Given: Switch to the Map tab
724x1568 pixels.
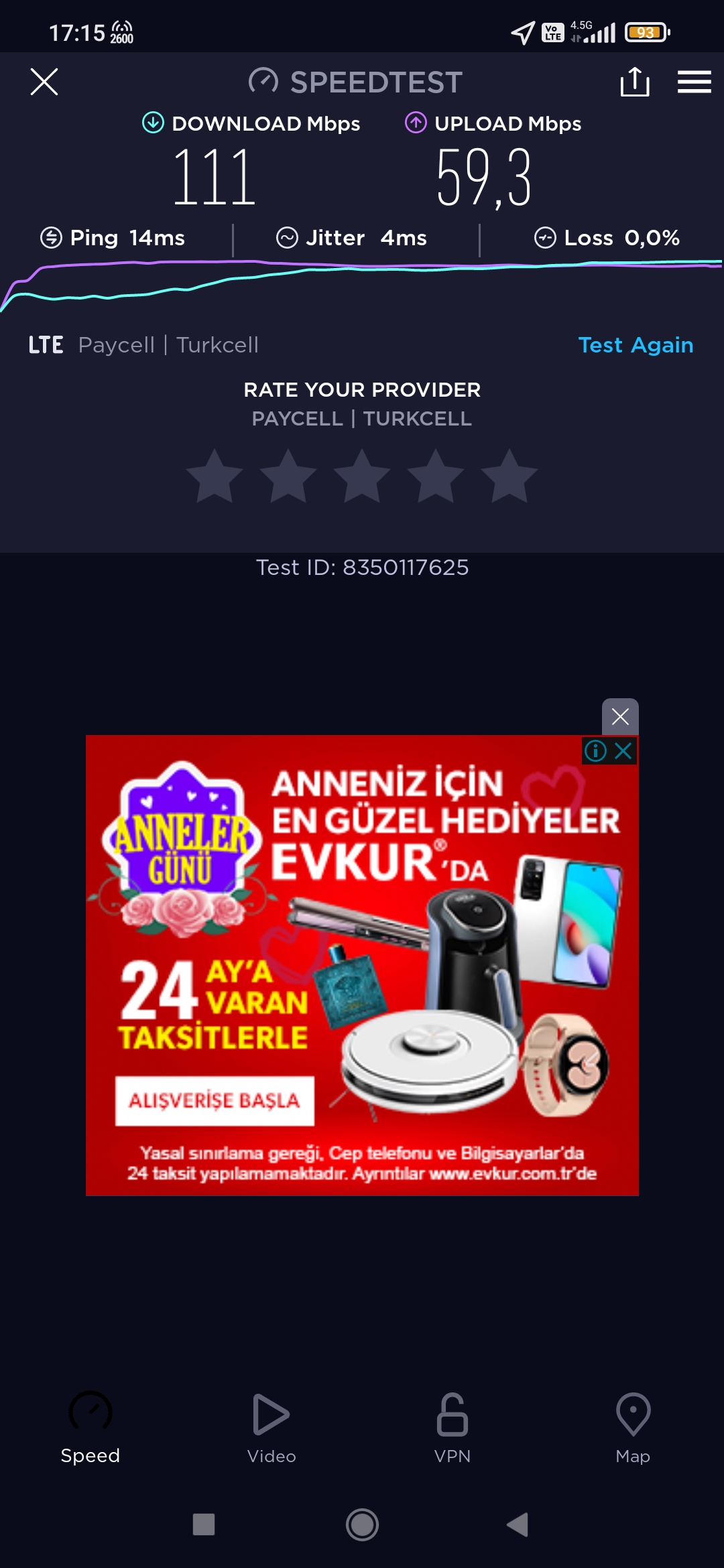Looking at the screenshot, I should tap(633, 1427).
